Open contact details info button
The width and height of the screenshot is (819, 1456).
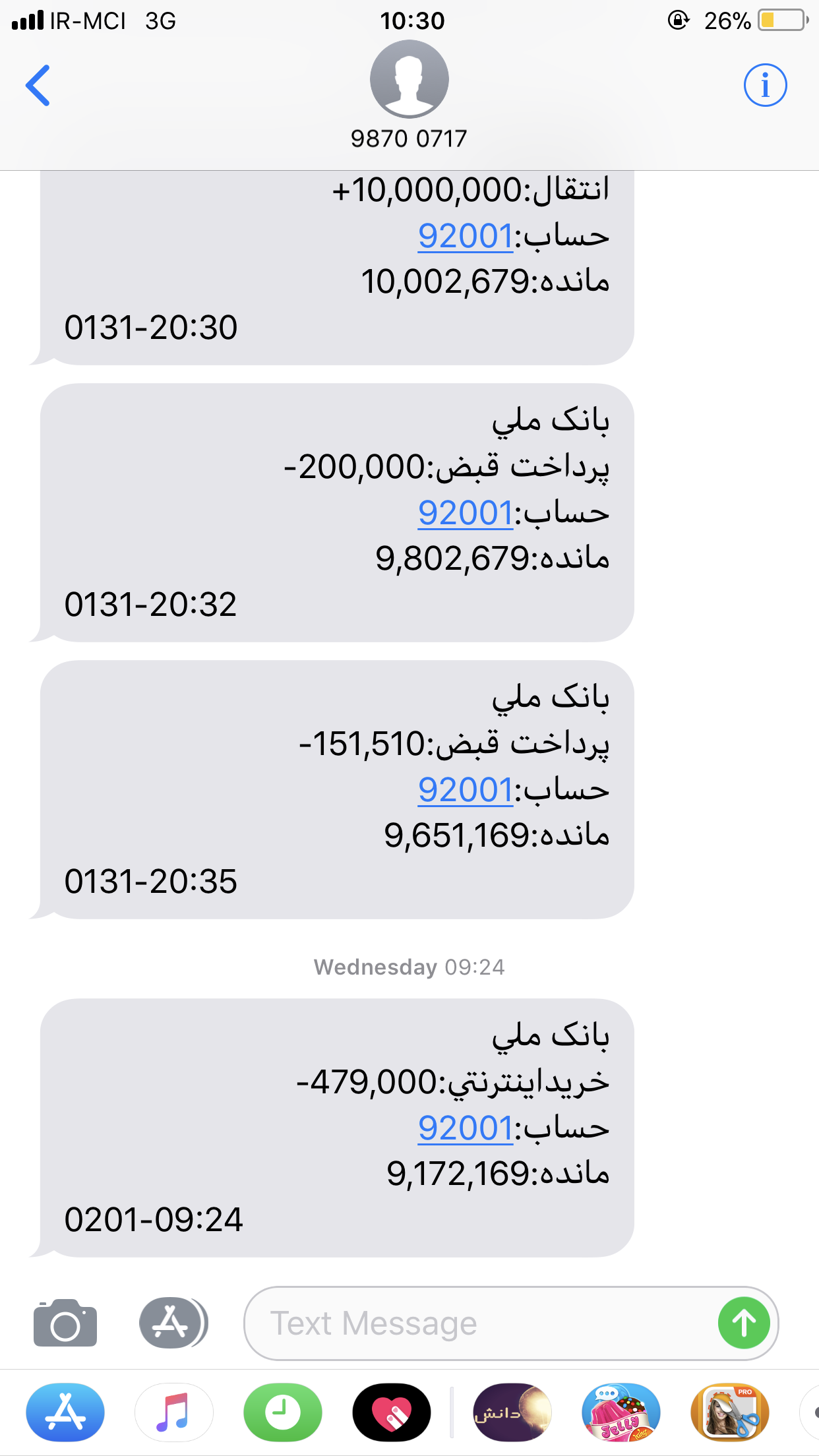pyautogui.click(x=765, y=85)
